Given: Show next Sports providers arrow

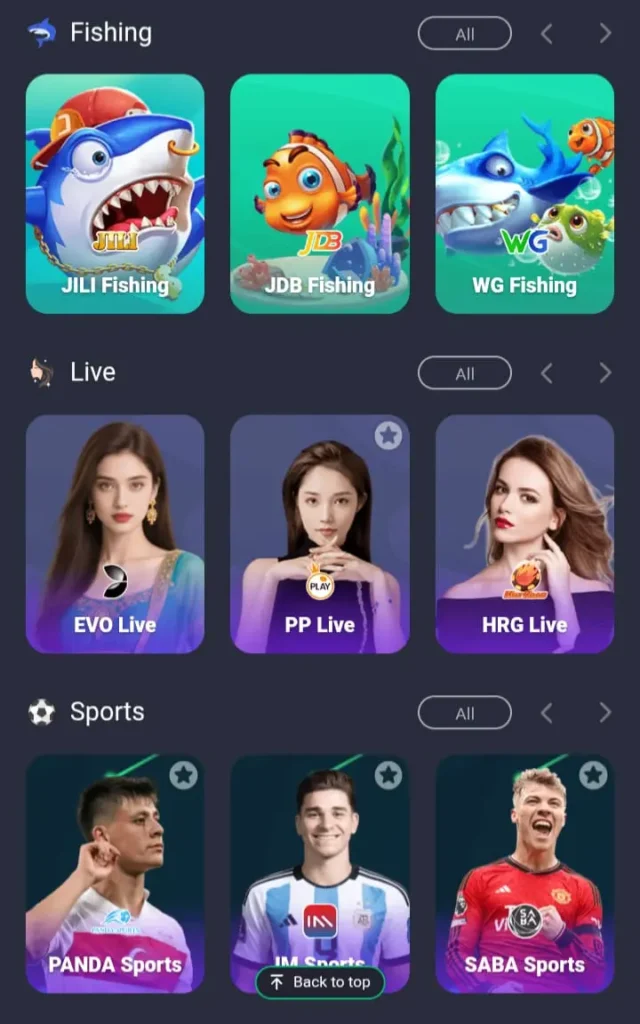Looking at the screenshot, I should click(x=605, y=714).
